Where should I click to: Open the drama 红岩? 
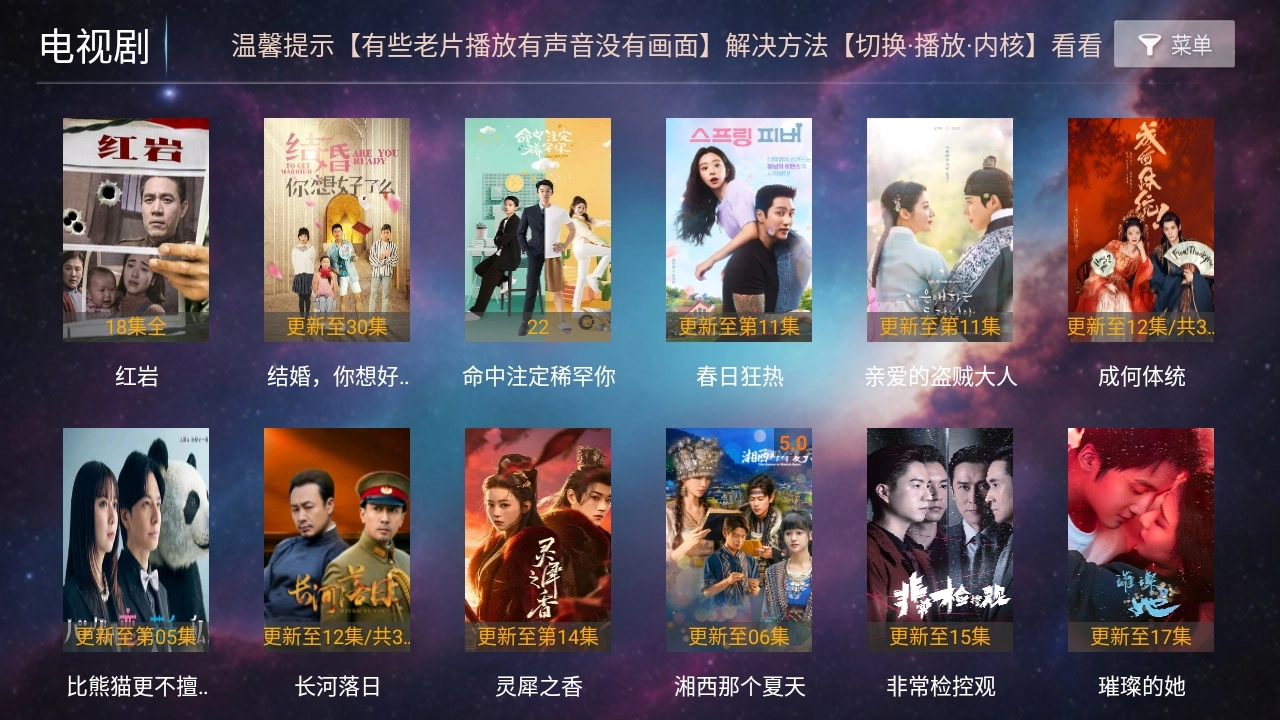tap(136, 230)
